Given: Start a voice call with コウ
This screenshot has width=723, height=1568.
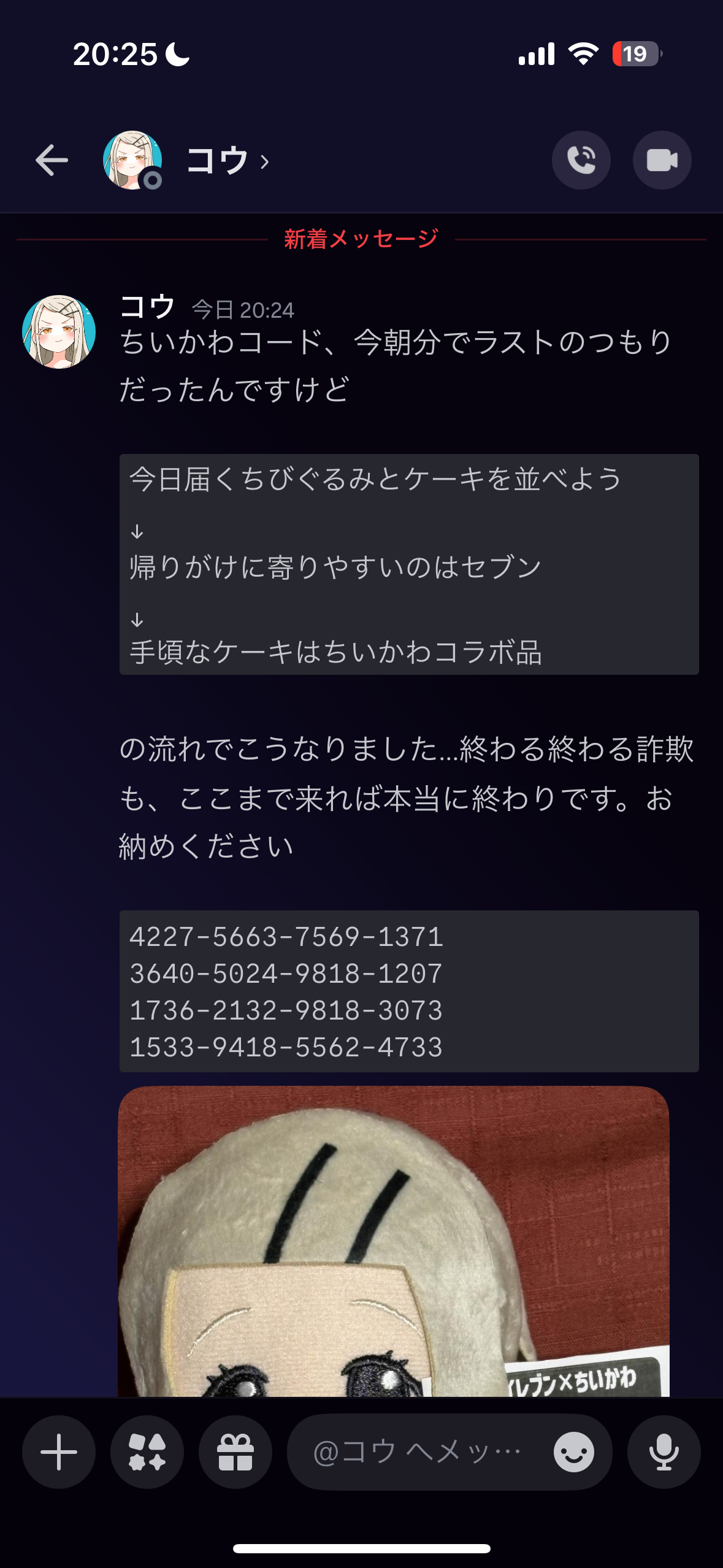Looking at the screenshot, I should tap(581, 161).
